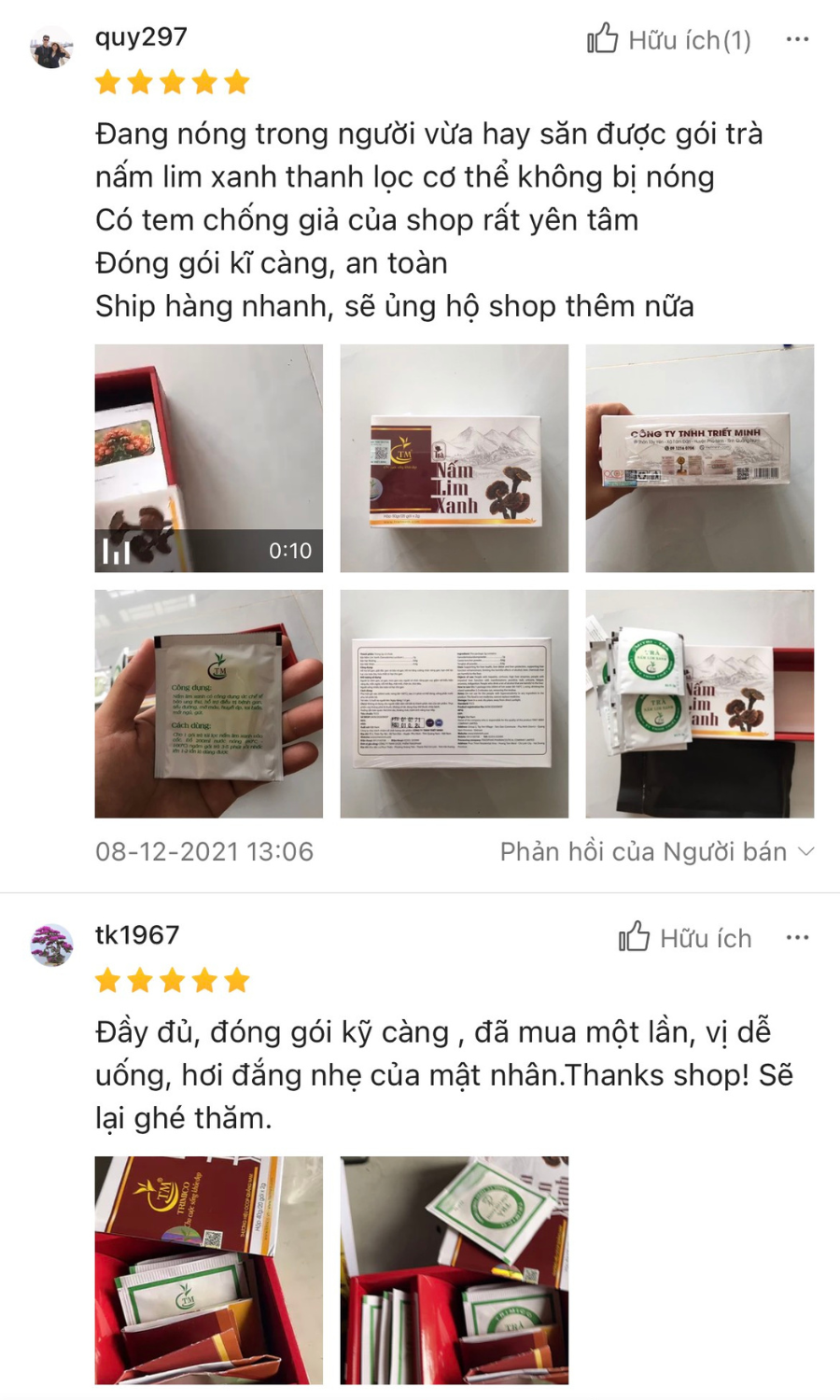The height and width of the screenshot is (1400, 840).
Task: Play the 0:10 video in quy297's review
Action: tap(209, 458)
